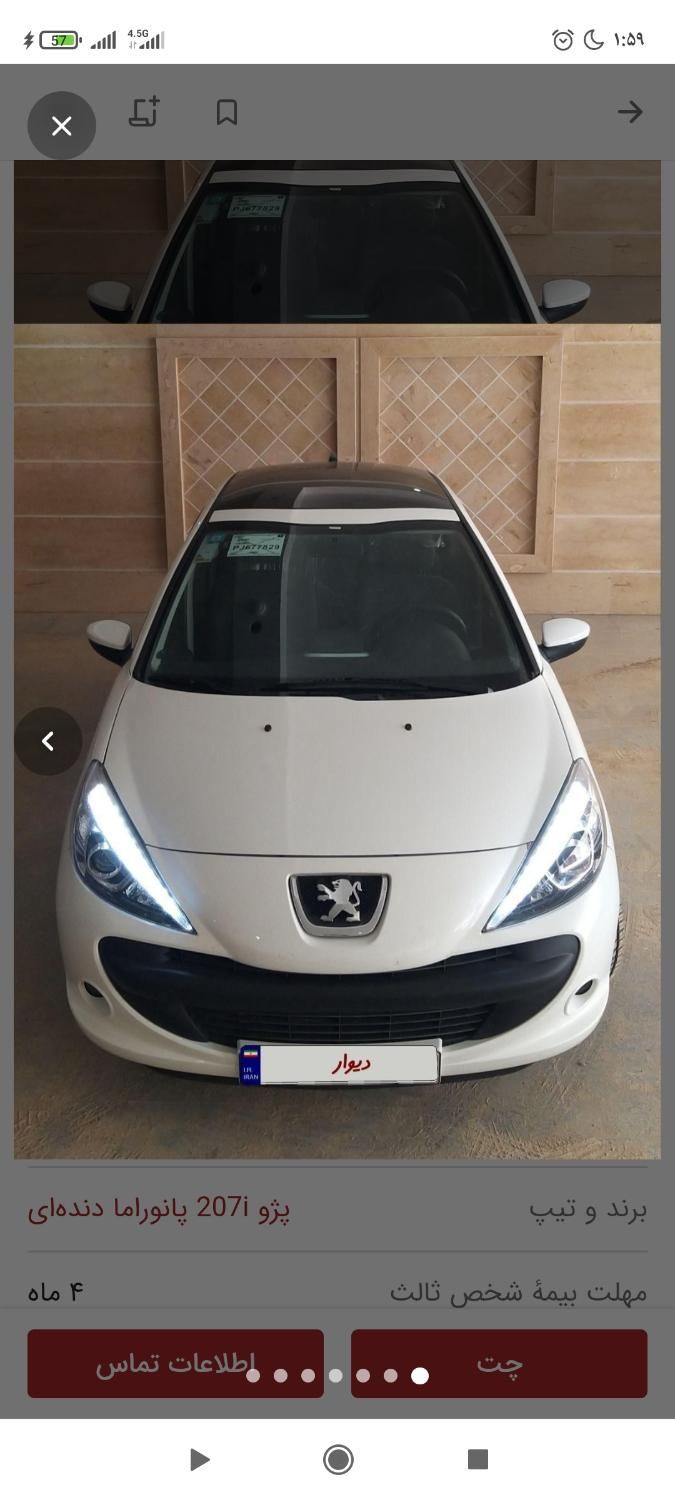Bookmark this Peugeot 207i listing
Image resolution: width=675 pixels, height=1500 pixels.
[x=227, y=112]
